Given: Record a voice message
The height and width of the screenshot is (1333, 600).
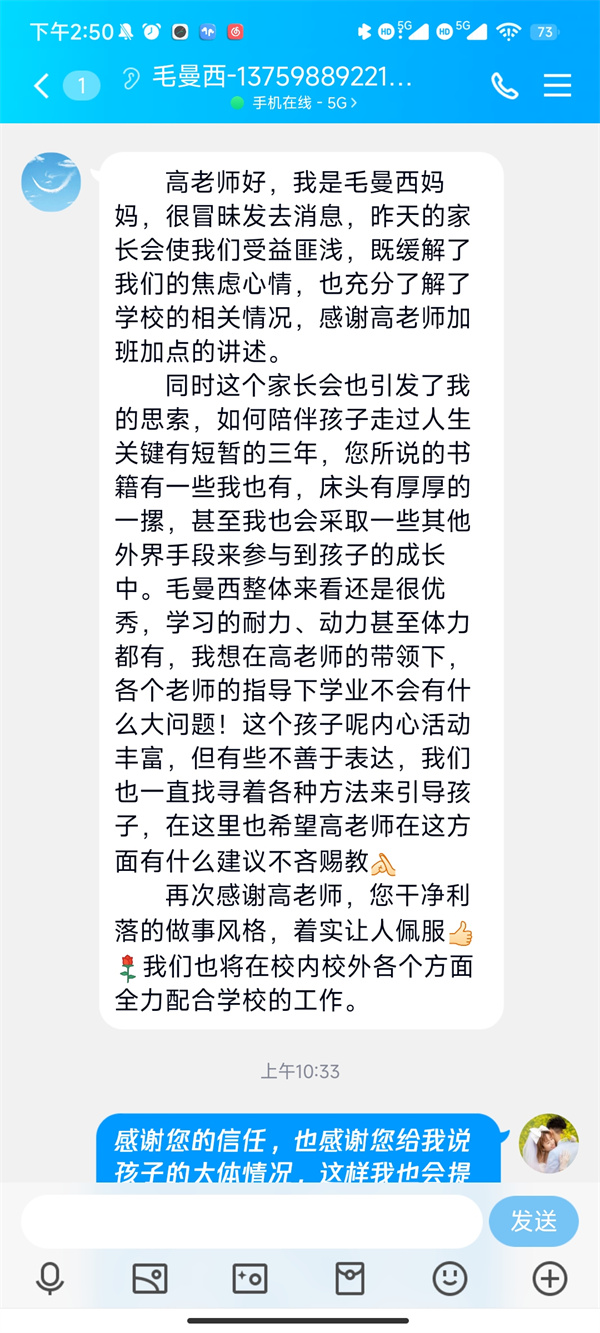Looking at the screenshot, I should click(50, 1278).
